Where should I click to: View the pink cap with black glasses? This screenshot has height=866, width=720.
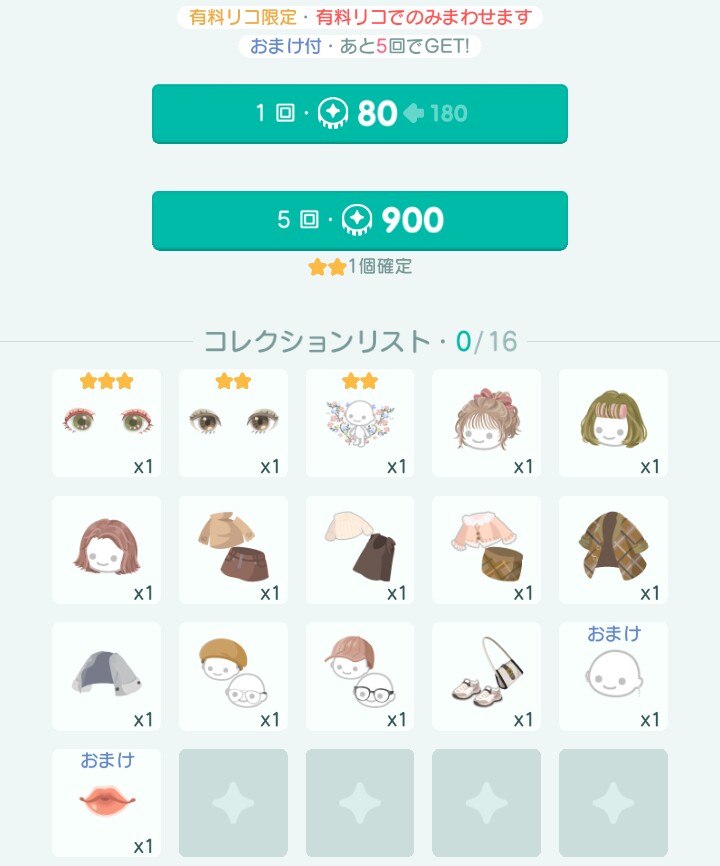pos(360,676)
